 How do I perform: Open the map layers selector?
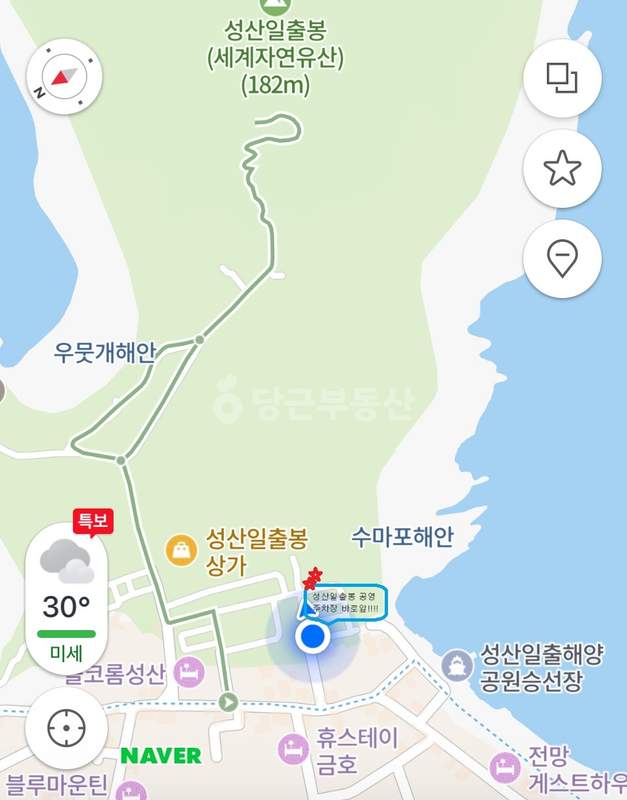pos(562,78)
